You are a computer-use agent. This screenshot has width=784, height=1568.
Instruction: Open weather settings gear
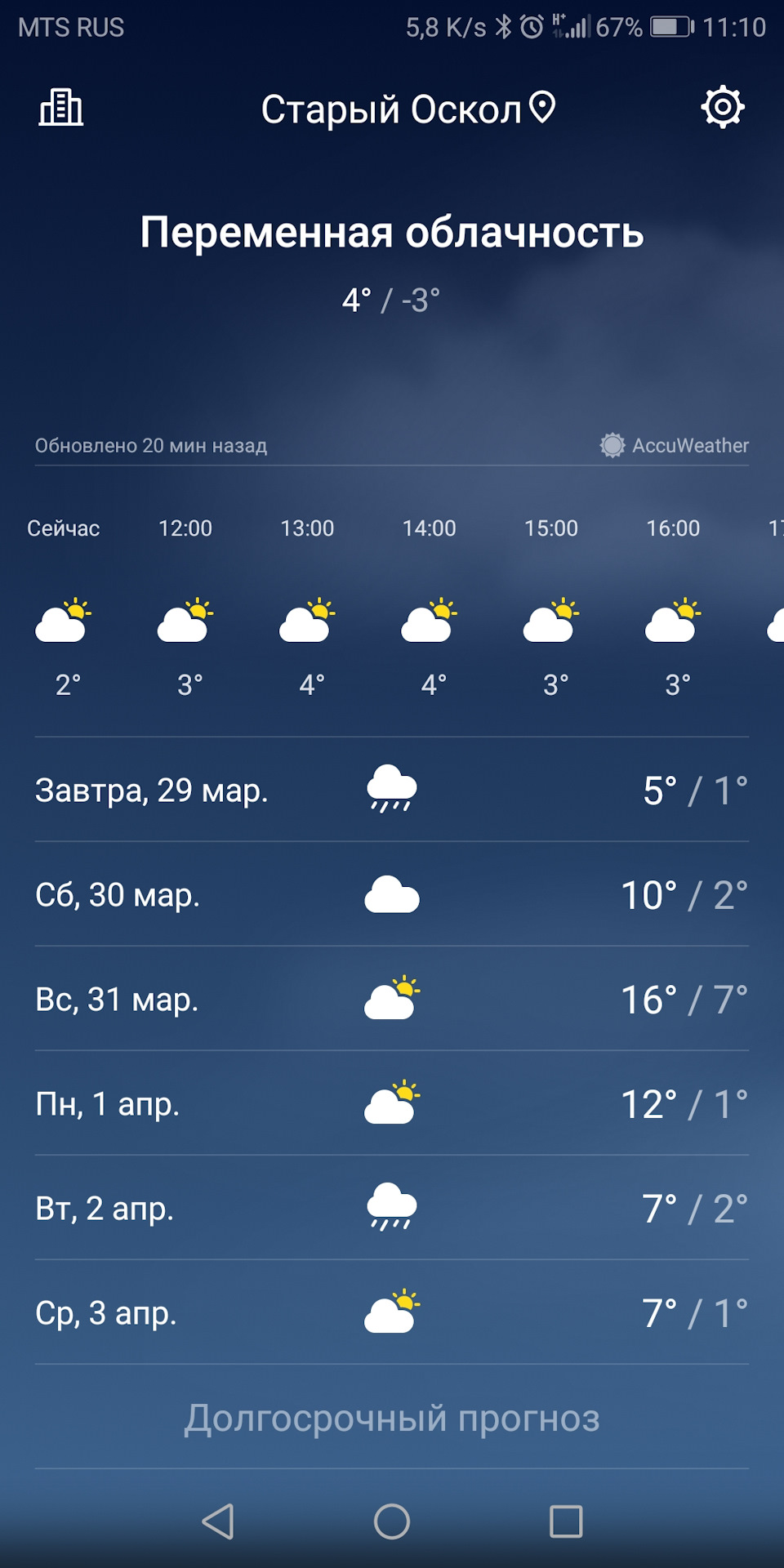(x=723, y=107)
